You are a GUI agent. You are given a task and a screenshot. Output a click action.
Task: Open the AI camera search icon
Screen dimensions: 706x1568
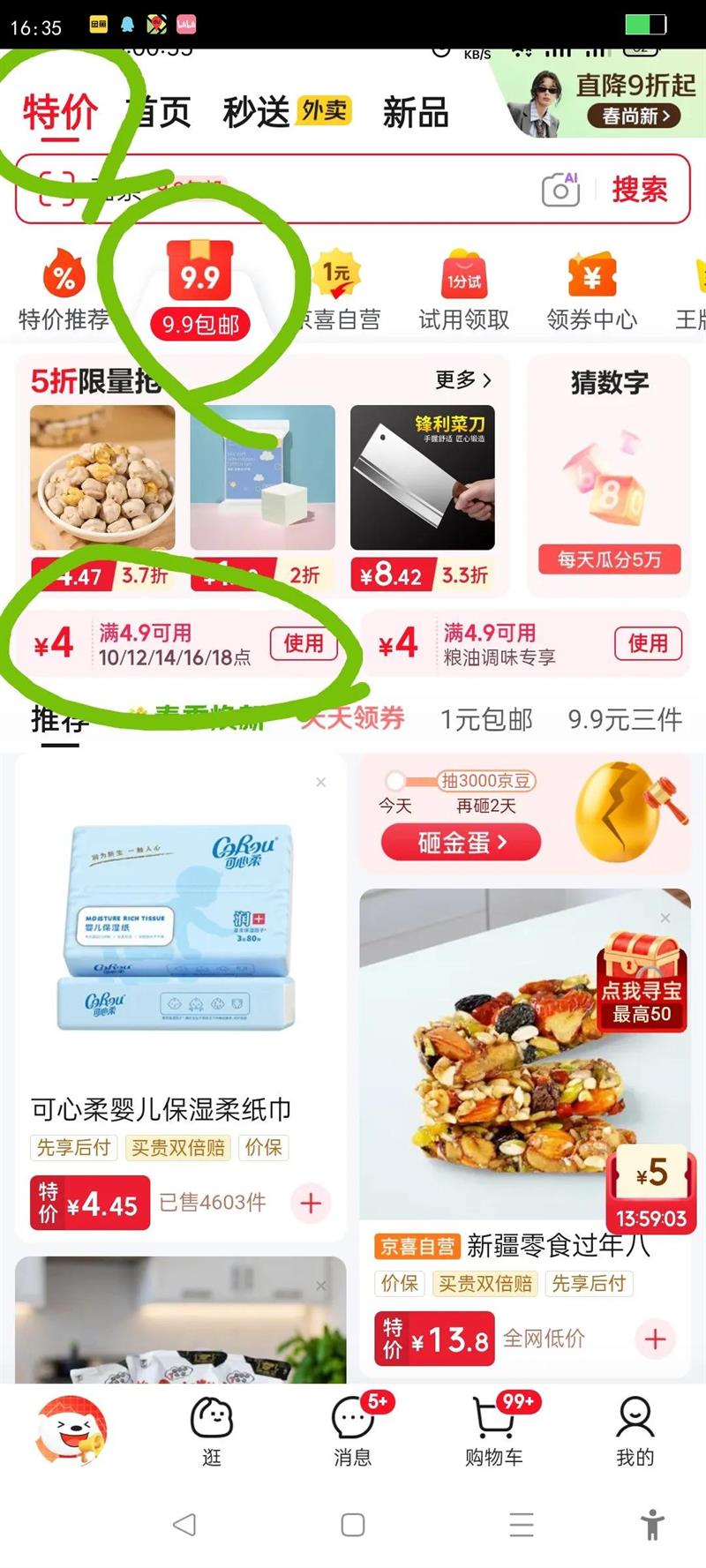560,189
